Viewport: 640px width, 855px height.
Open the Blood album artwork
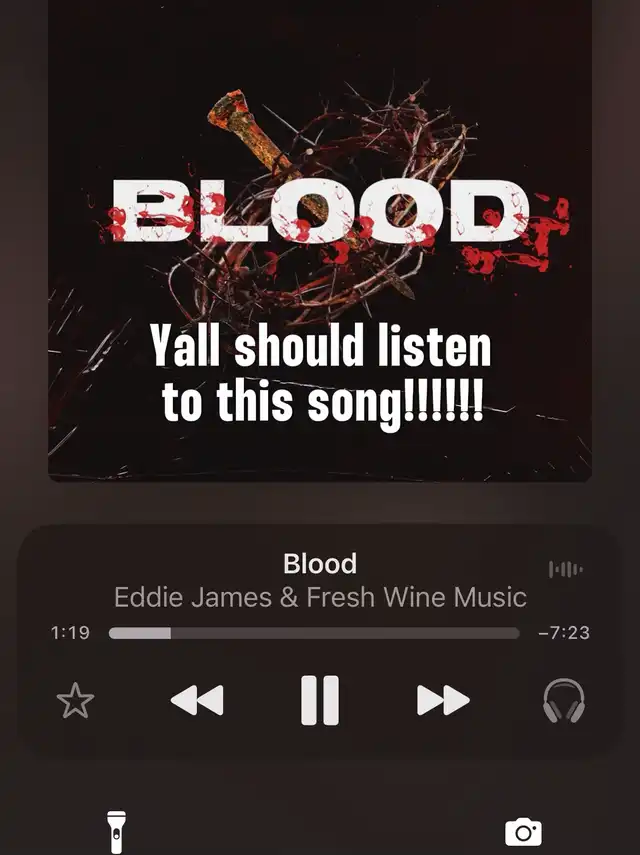(320, 240)
